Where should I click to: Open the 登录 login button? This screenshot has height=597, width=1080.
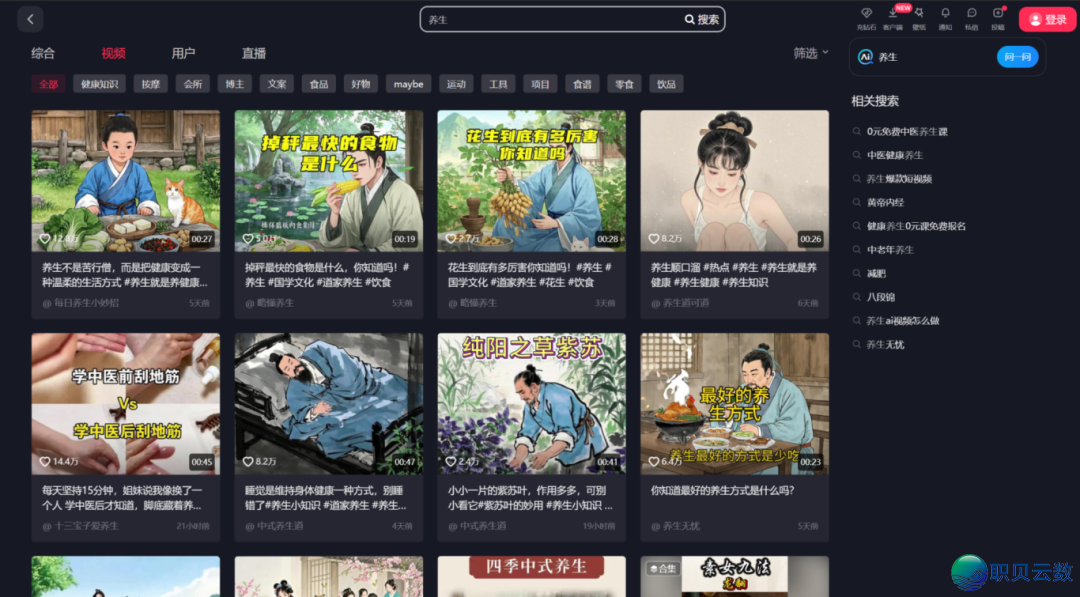click(1047, 19)
